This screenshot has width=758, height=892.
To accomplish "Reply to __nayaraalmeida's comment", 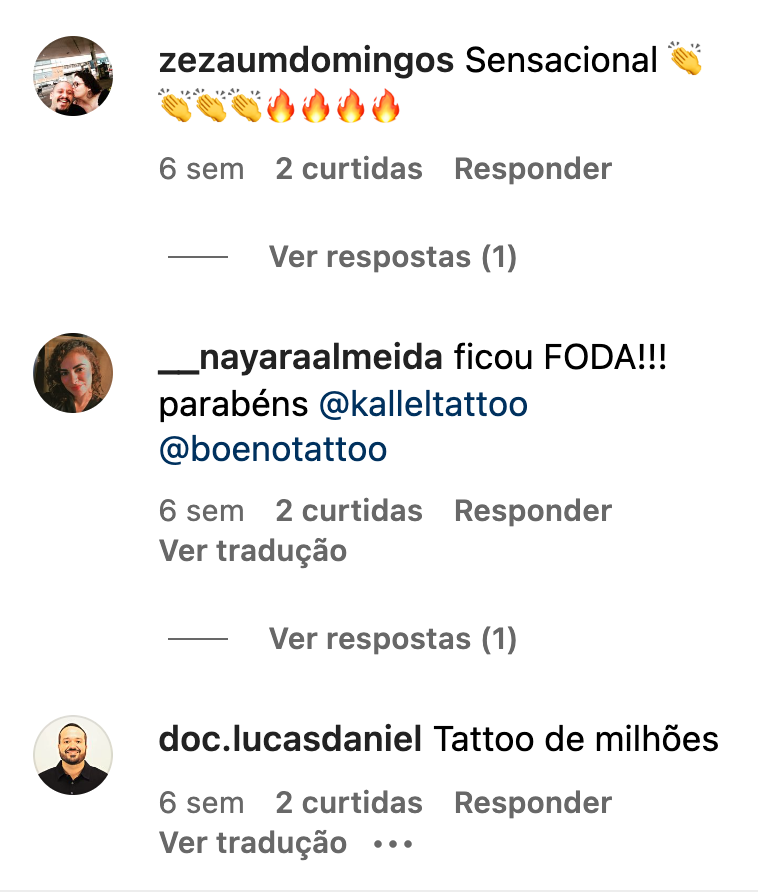I will tap(532, 511).
